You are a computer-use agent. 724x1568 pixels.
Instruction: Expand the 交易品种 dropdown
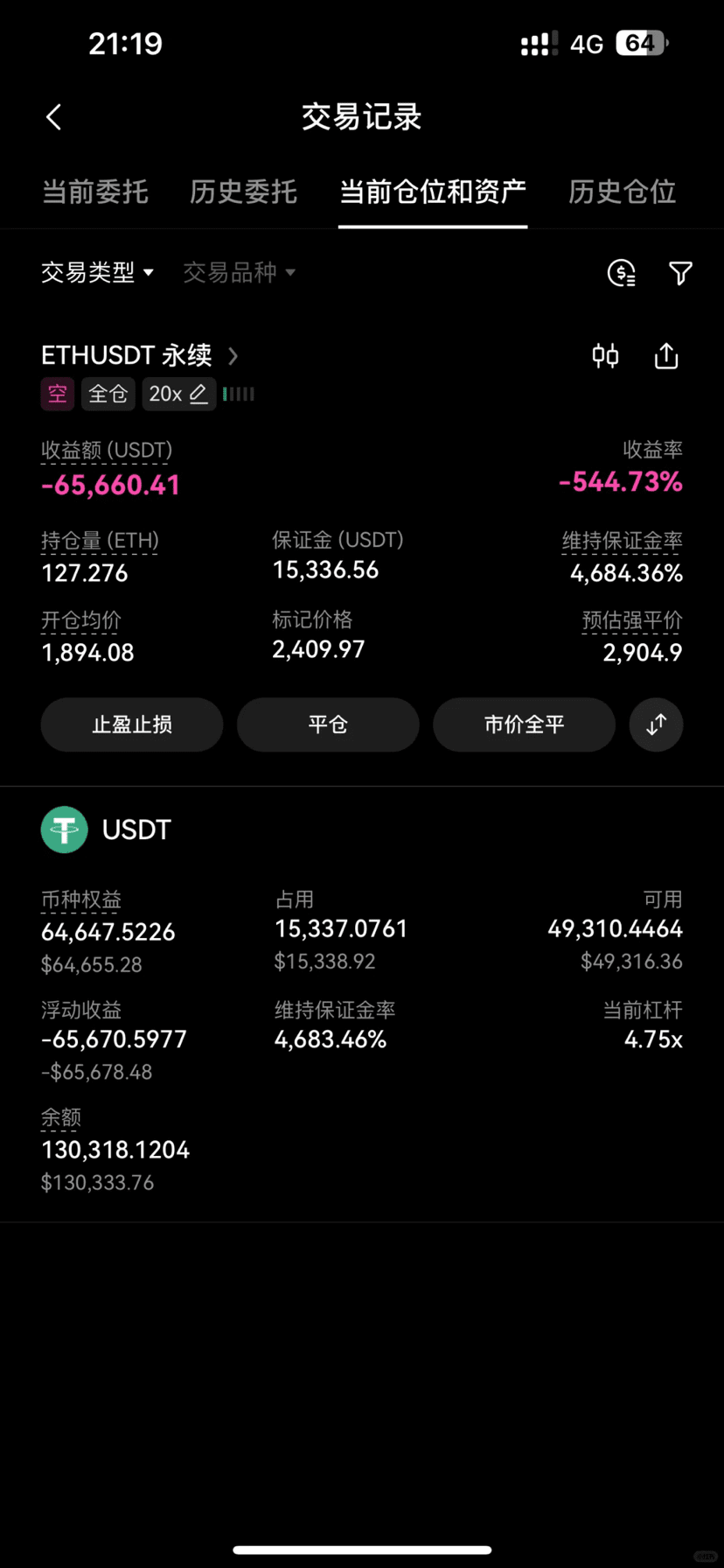pyautogui.click(x=240, y=272)
